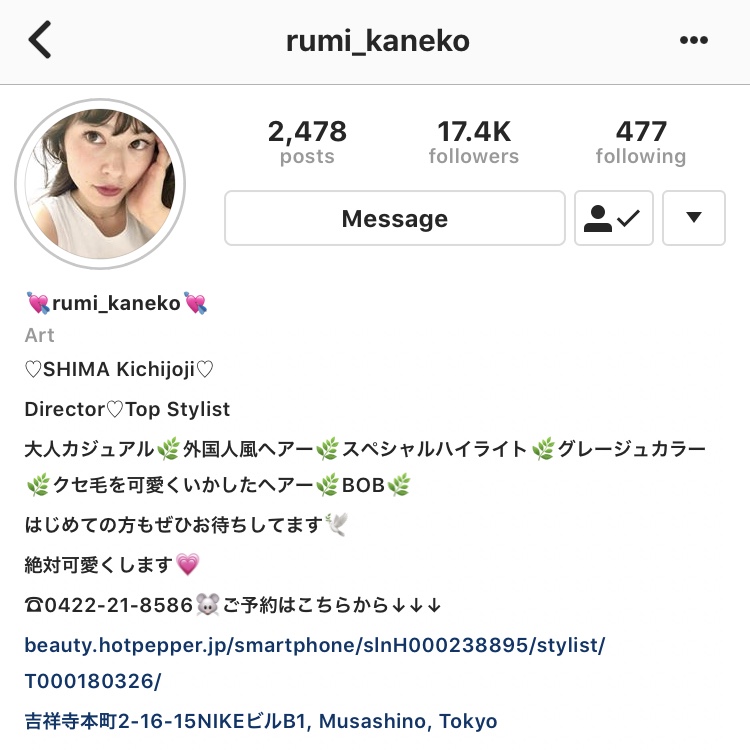The width and height of the screenshot is (750, 750).
Task: Open the 2,478 posts list
Action: (x=307, y=142)
